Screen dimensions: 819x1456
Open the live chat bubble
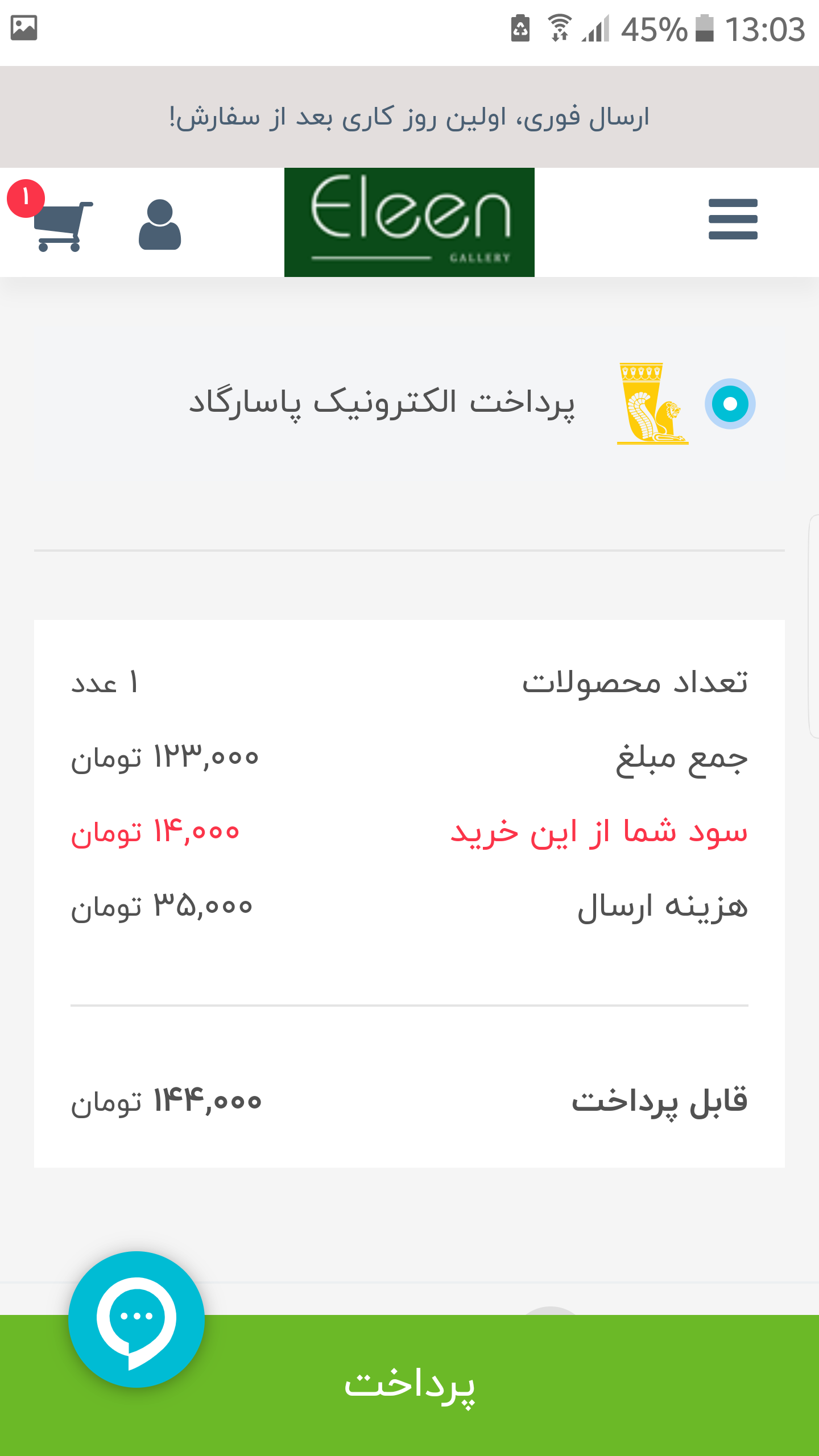(136, 1319)
